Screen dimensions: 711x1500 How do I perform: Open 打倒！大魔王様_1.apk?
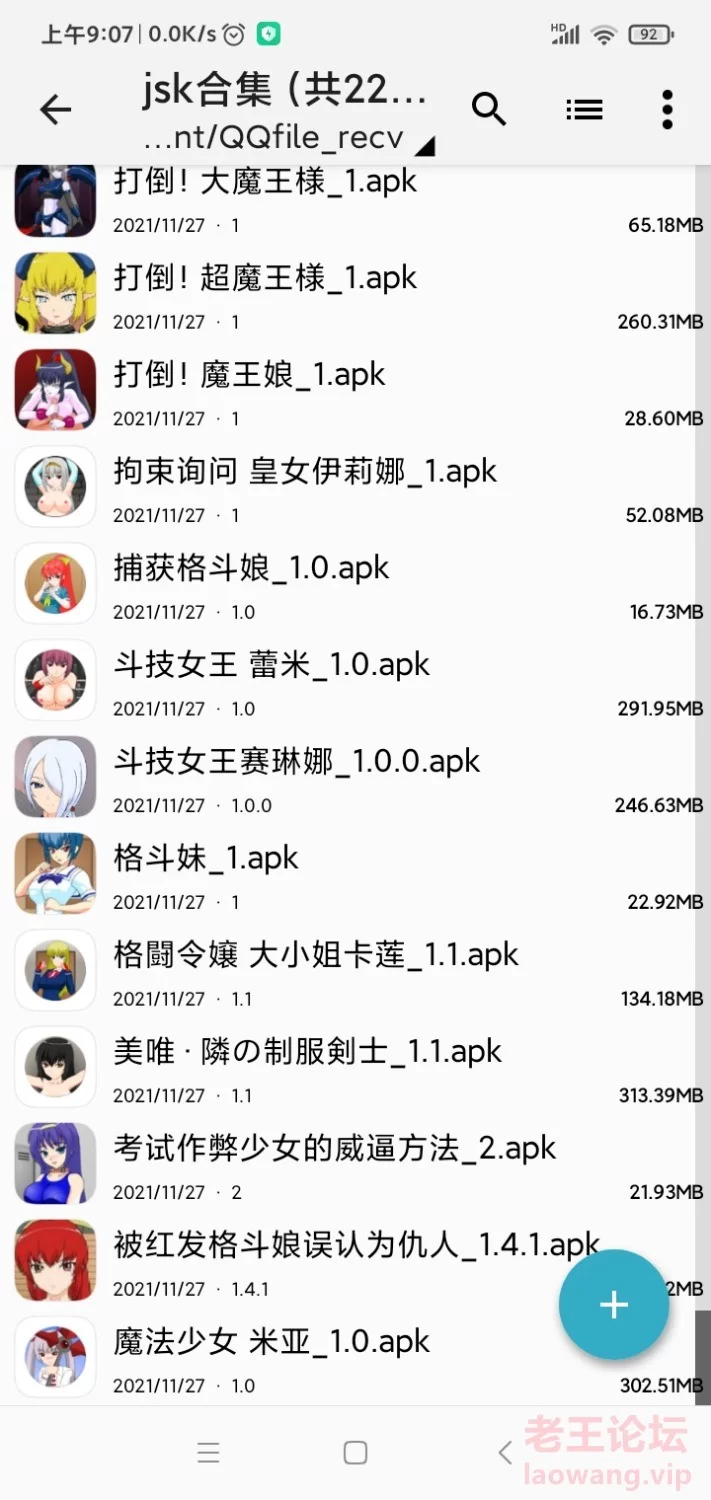click(355, 201)
